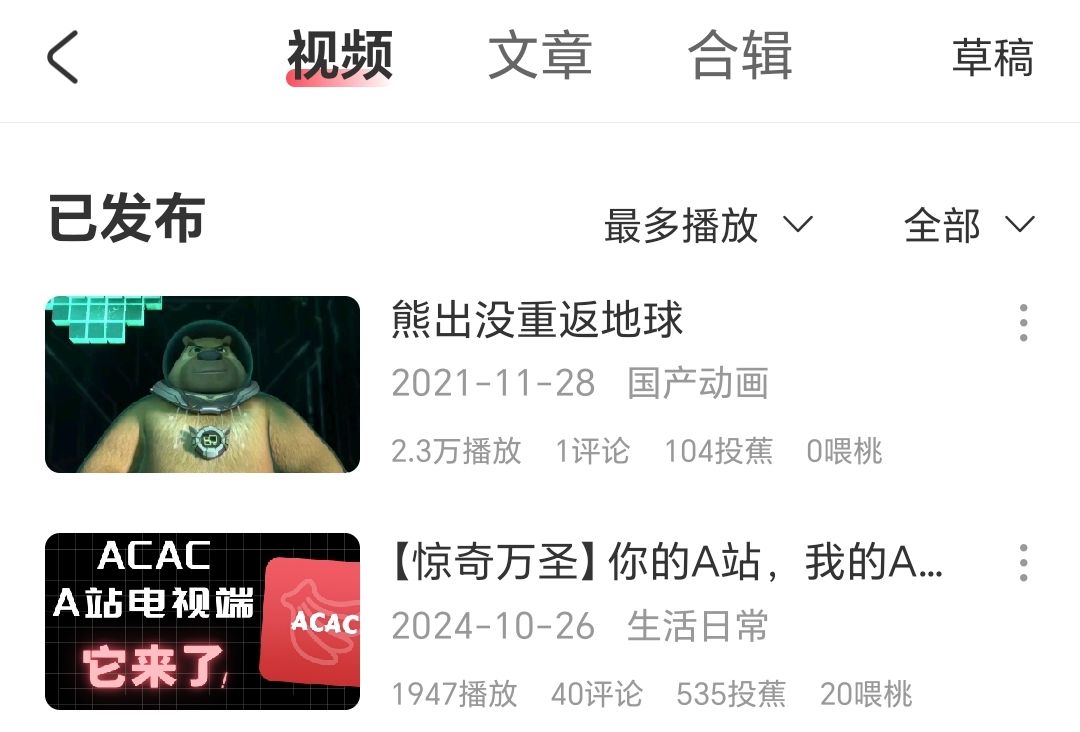Select the 视频 tab
The height and width of the screenshot is (732, 1080).
340,56
